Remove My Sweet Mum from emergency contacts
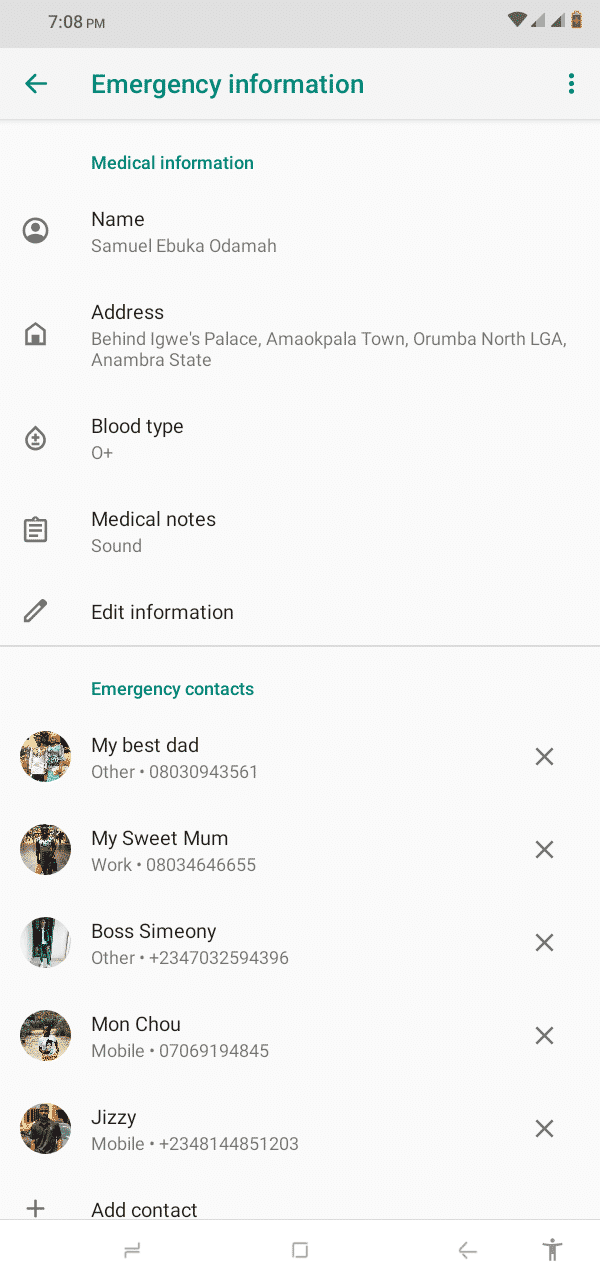This screenshot has width=600, height=1280. [x=544, y=850]
